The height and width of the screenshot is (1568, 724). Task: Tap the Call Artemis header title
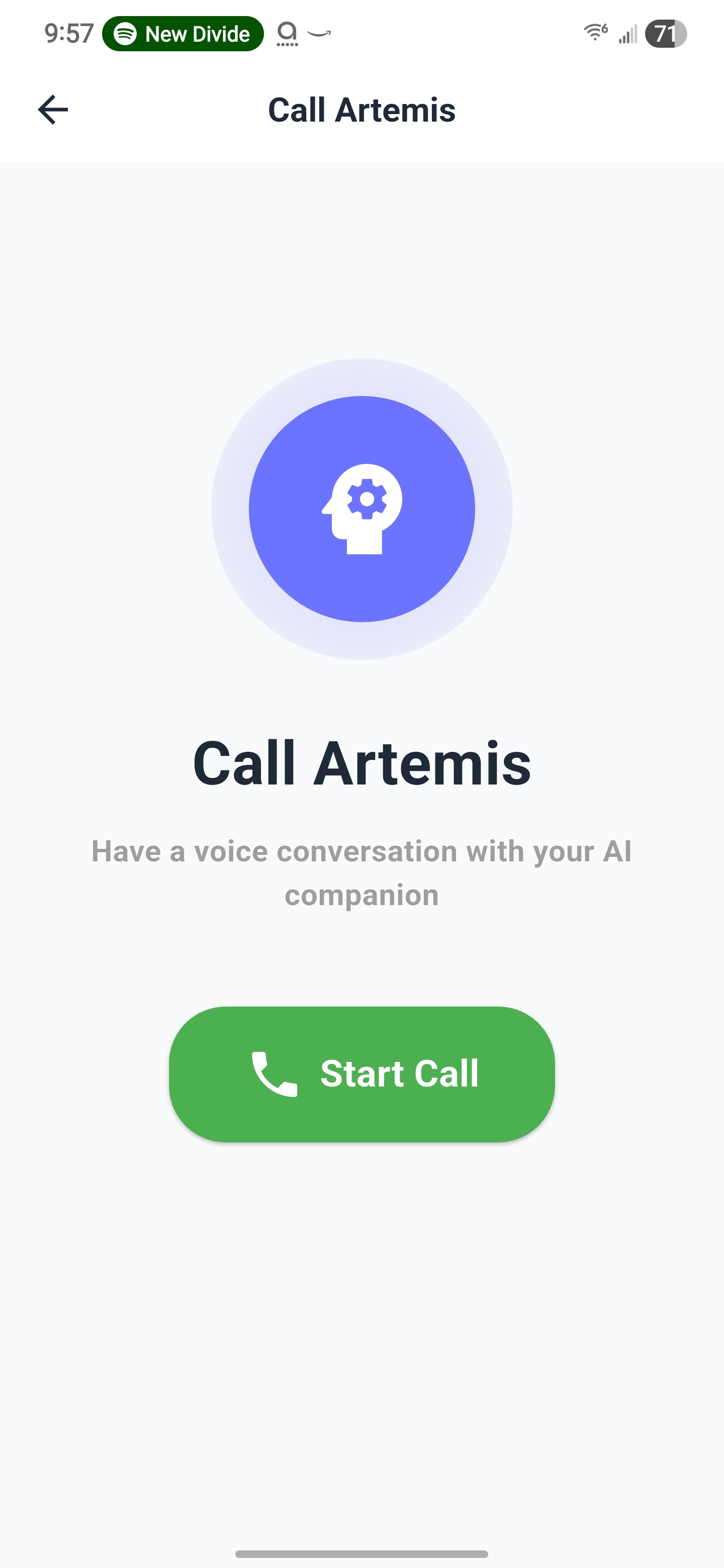pos(361,110)
